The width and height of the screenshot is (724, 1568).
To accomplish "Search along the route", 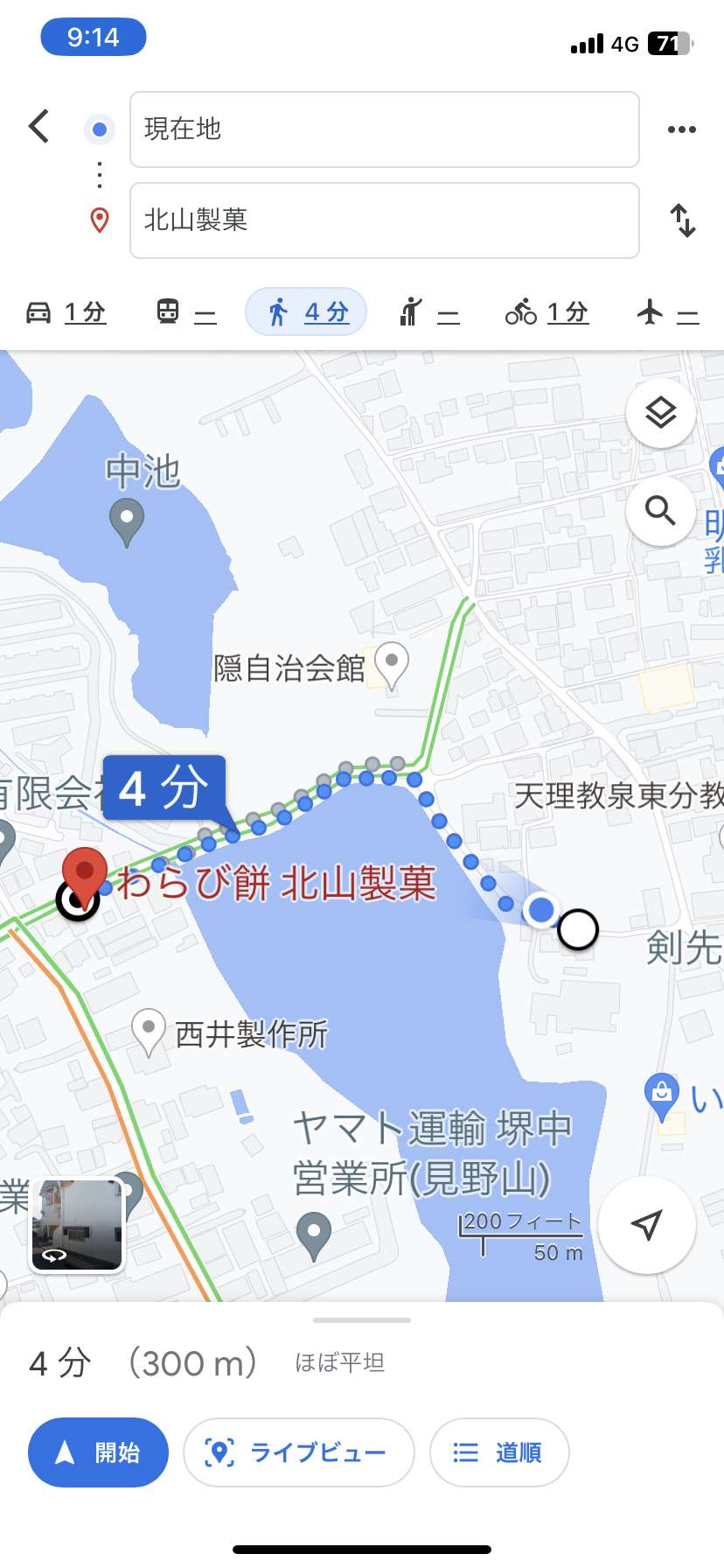I will [660, 510].
